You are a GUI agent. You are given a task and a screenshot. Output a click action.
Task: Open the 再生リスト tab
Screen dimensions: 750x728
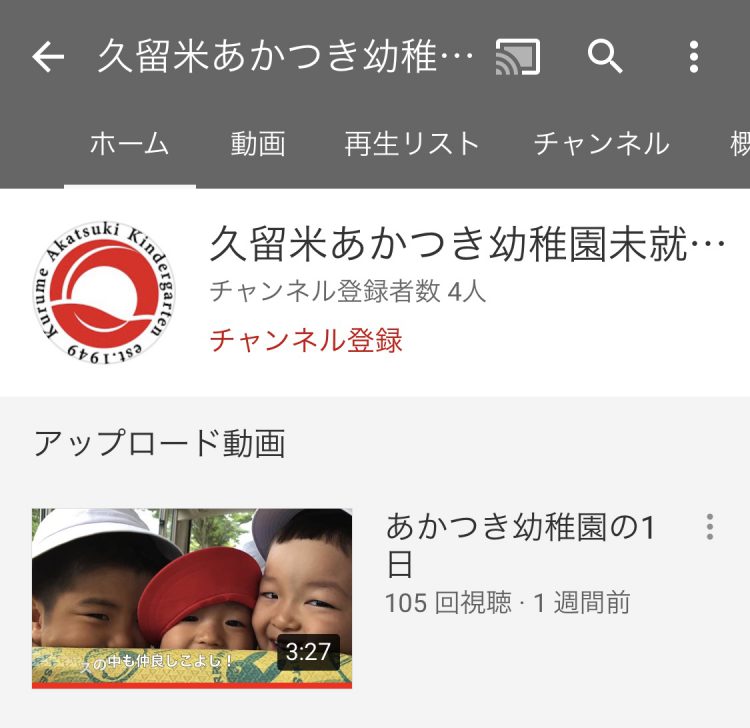point(412,144)
